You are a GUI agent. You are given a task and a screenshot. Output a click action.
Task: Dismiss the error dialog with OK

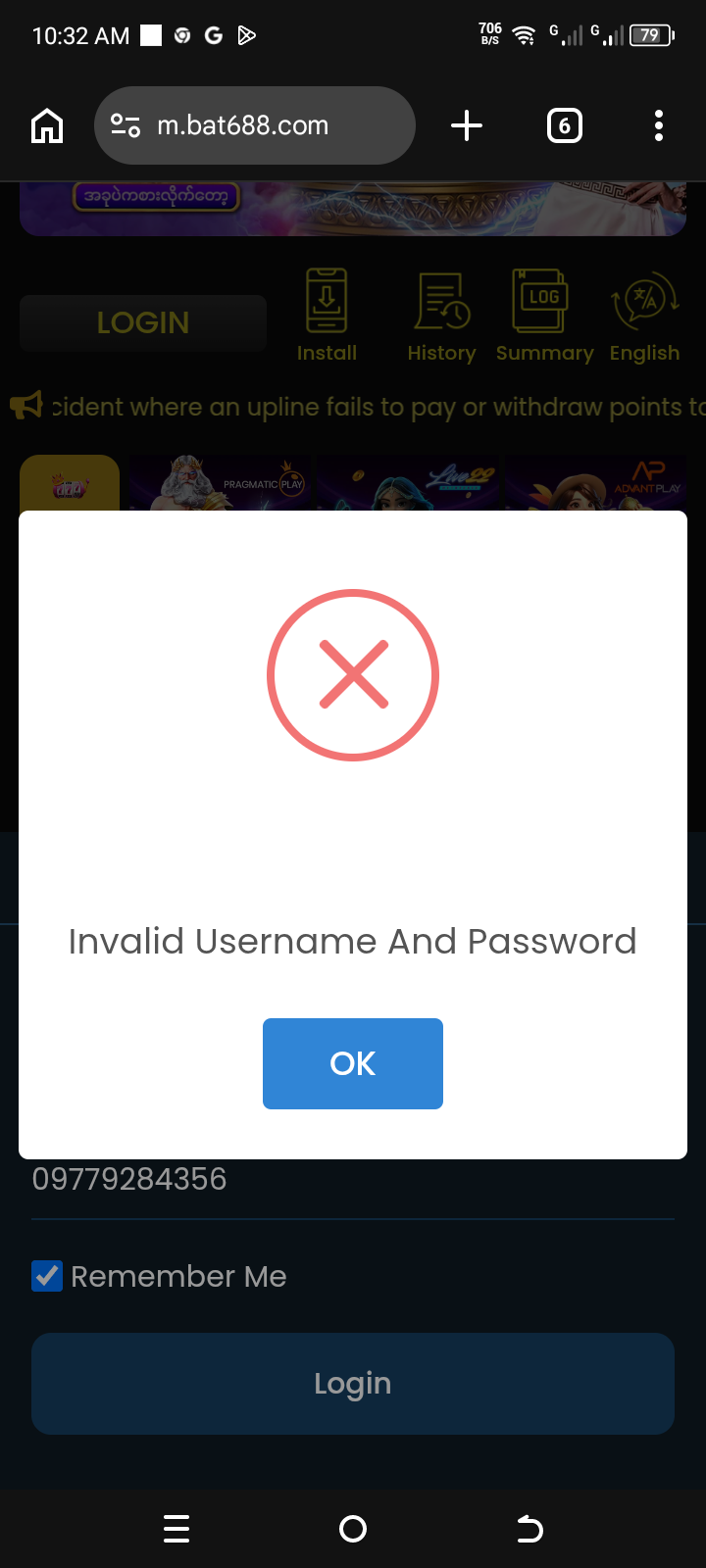[x=353, y=1063]
